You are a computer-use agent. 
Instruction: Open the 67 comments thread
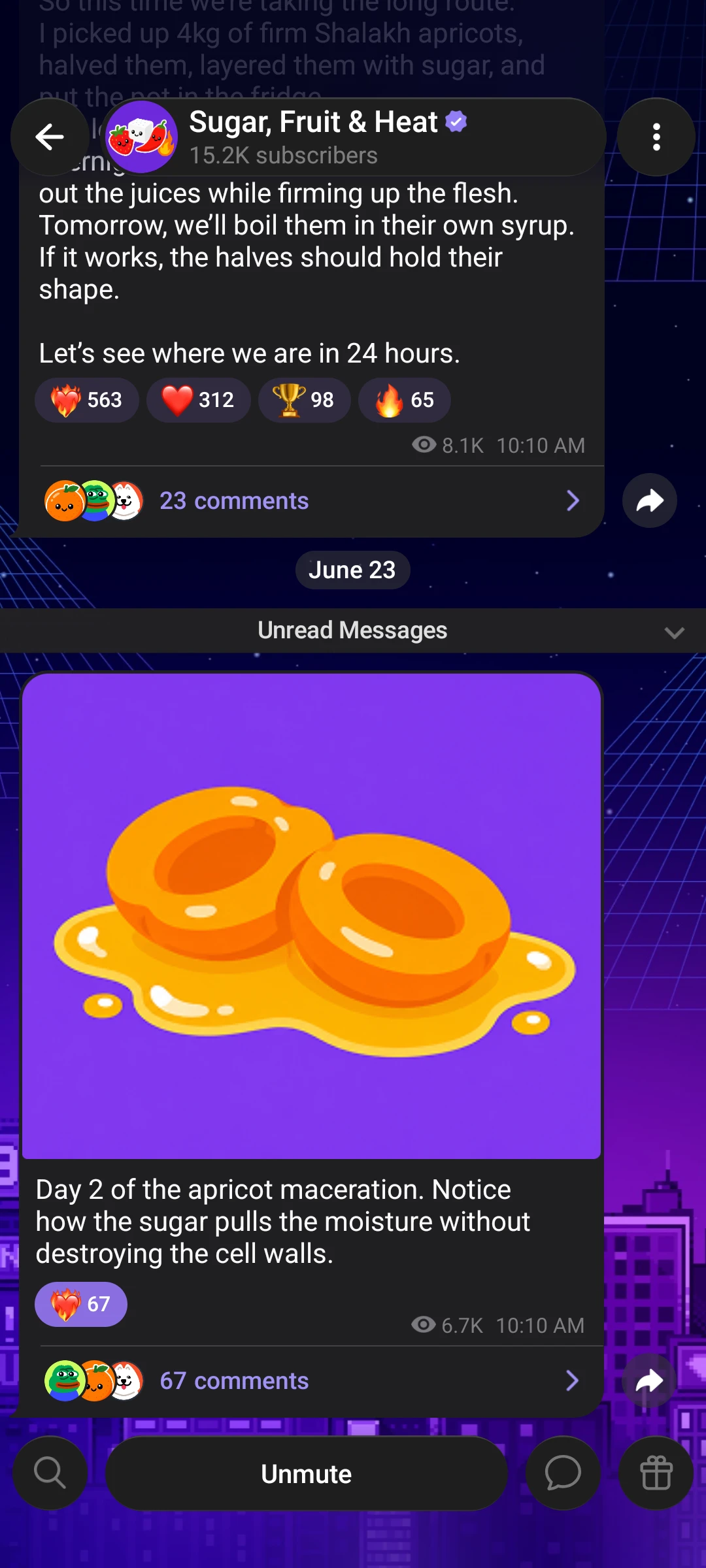(312, 1380)
